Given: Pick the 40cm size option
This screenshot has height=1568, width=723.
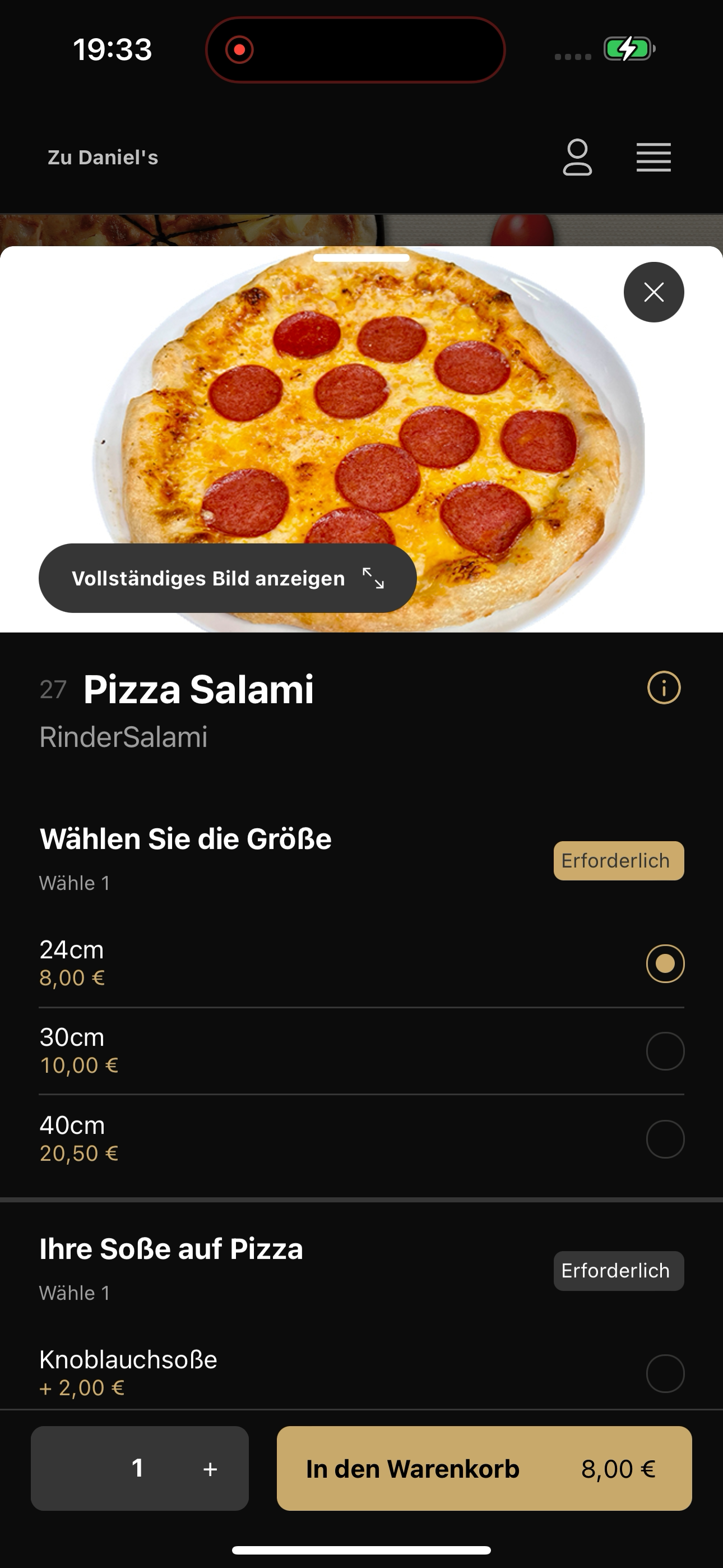Looking at the screenshot, I should pos(361,1139).
